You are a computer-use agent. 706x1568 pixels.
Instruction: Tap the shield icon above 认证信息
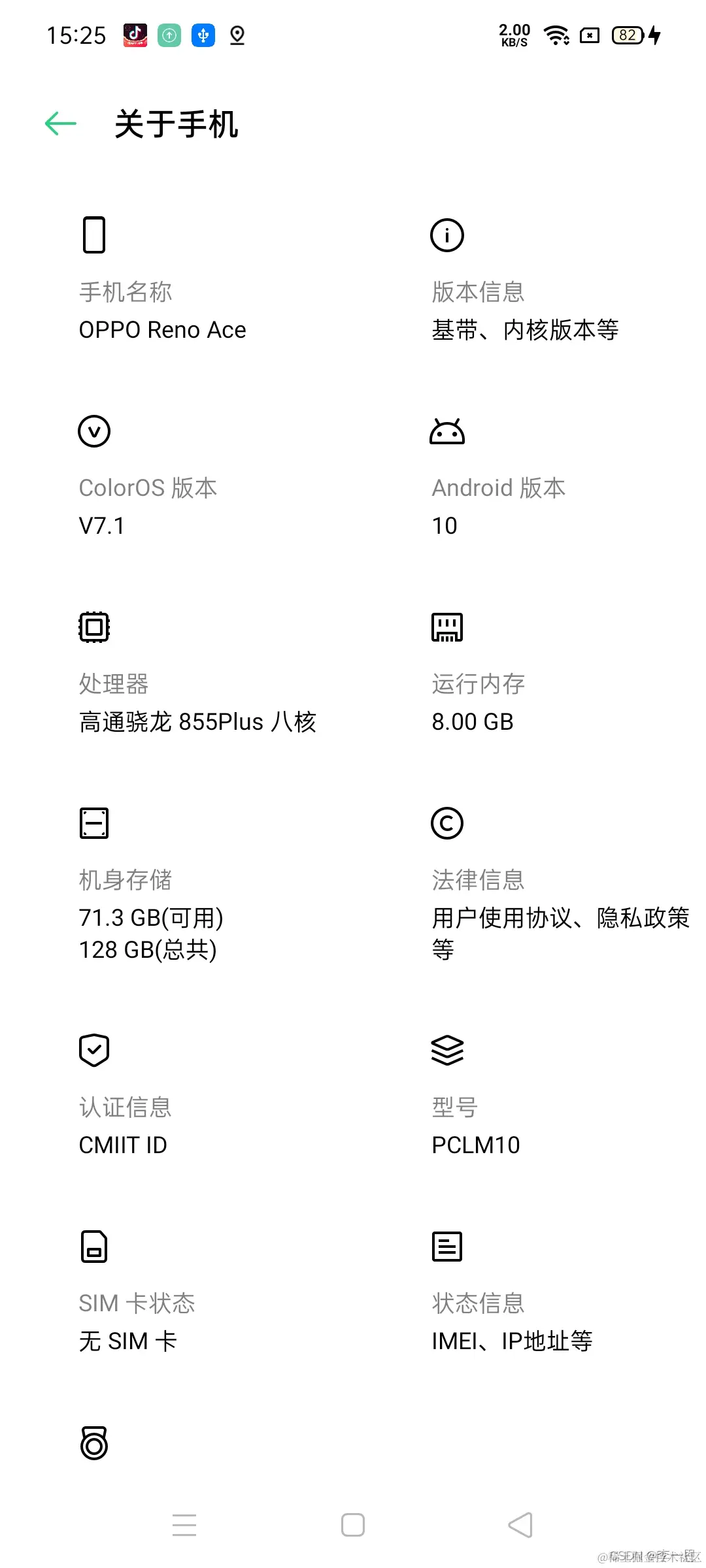[94, 1051]
